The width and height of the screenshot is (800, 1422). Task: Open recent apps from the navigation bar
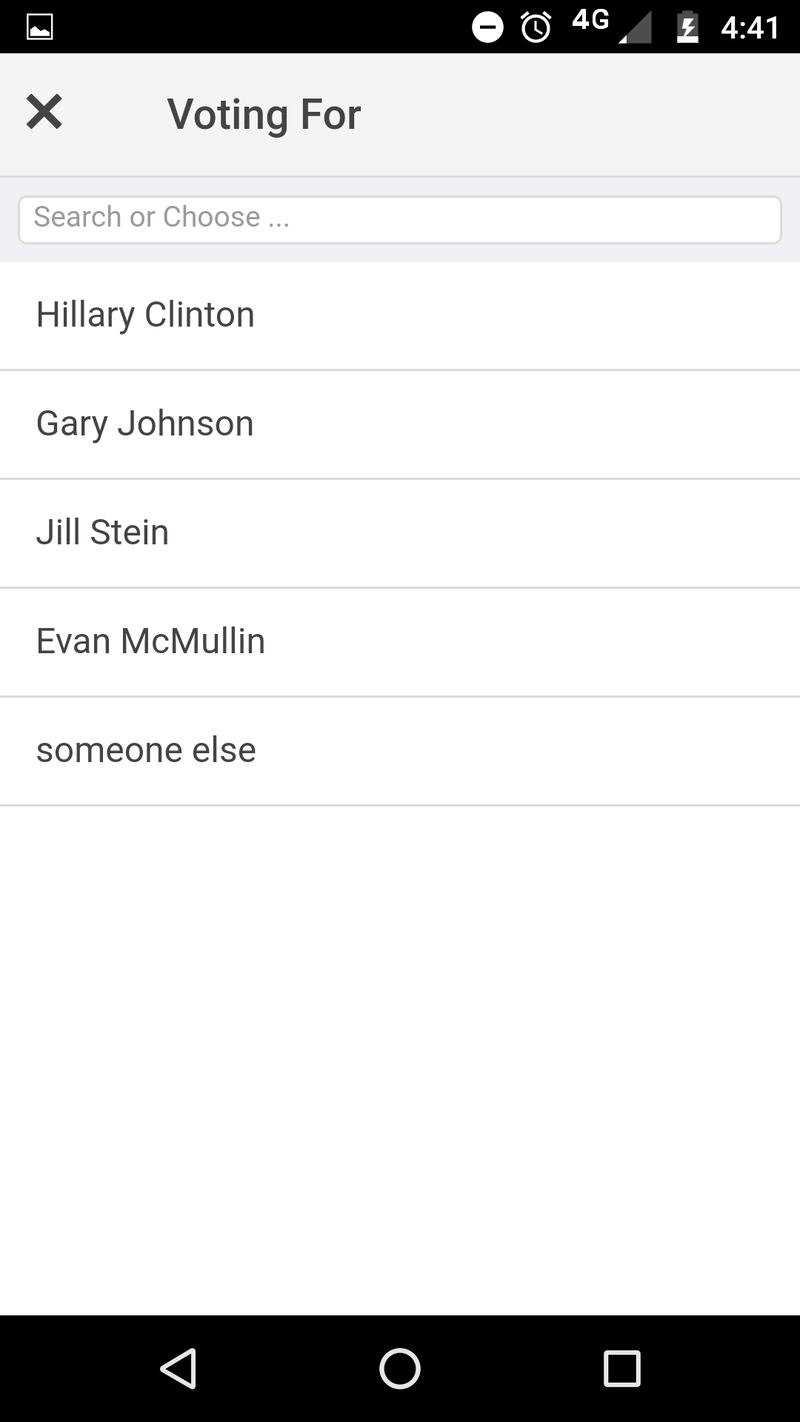(x=621, y=1368)
